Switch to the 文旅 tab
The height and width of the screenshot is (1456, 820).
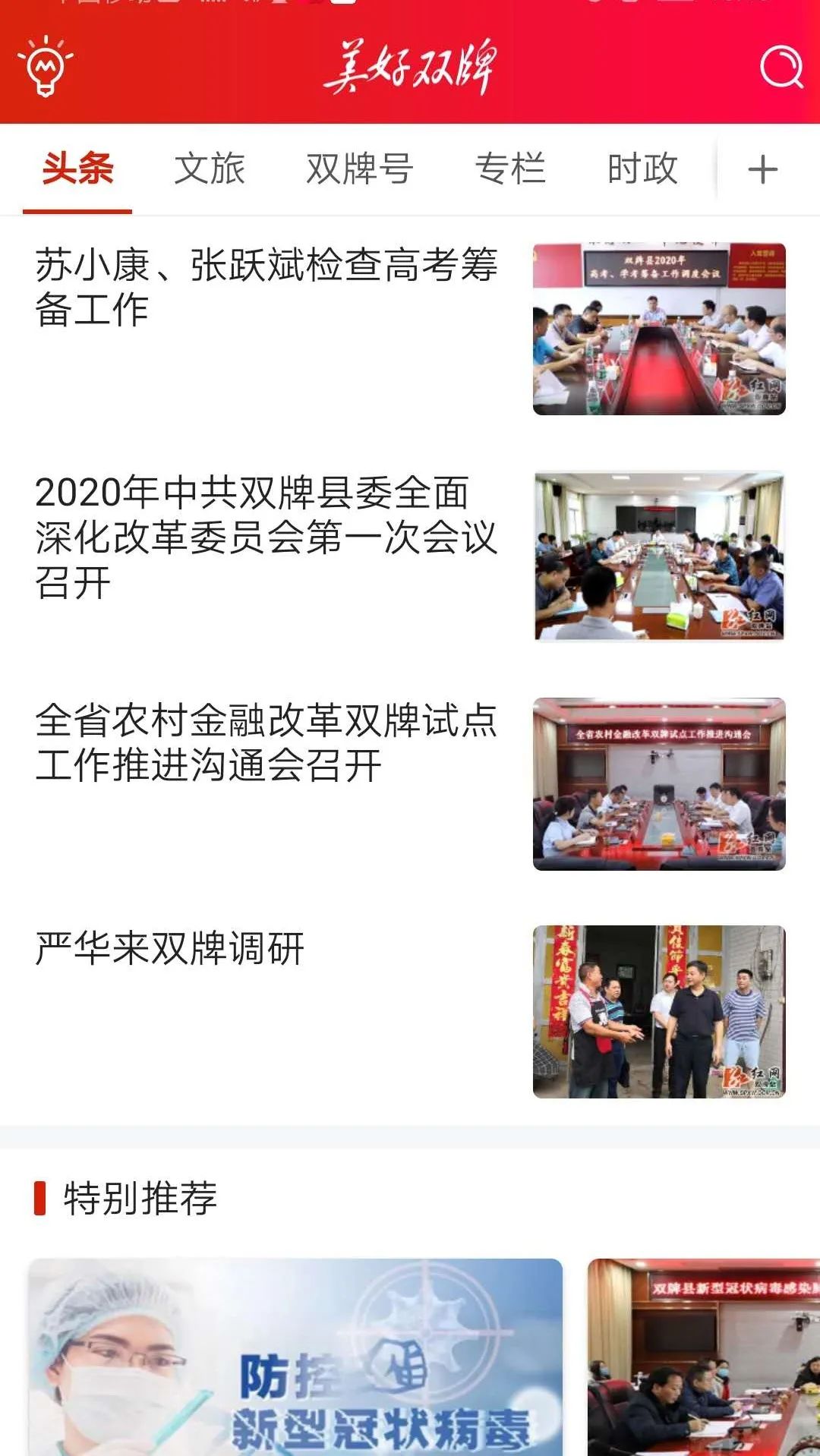pos(210,169)
